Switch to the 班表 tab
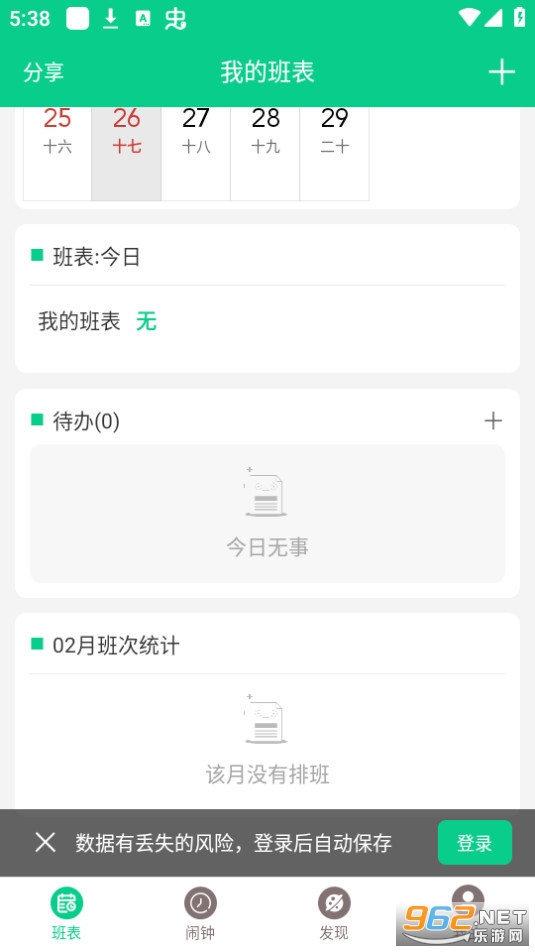This screenshot has height=952, width=535. pos(67,913)
